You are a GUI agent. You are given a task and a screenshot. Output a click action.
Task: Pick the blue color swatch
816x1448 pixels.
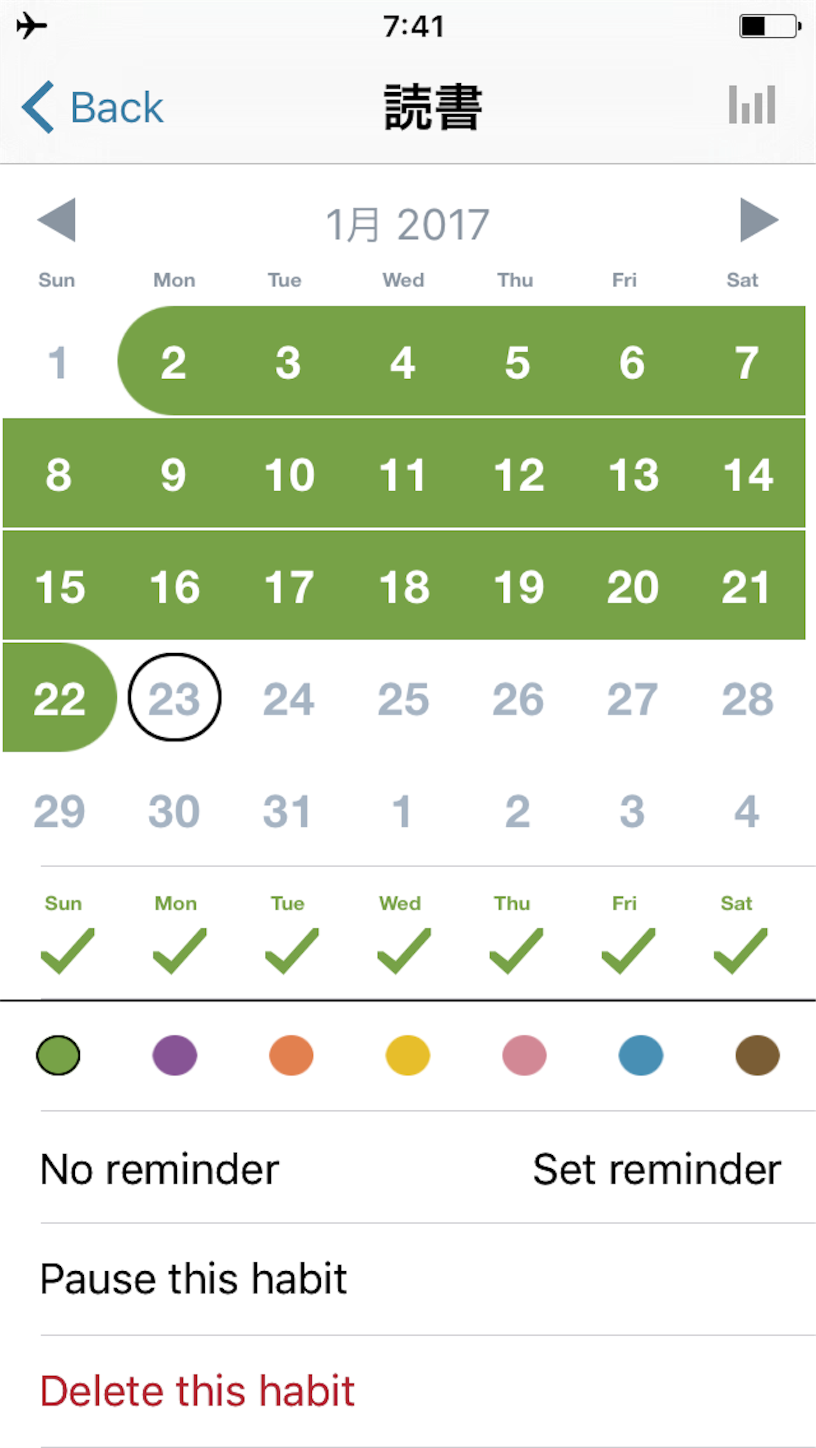coord(641,1055)
